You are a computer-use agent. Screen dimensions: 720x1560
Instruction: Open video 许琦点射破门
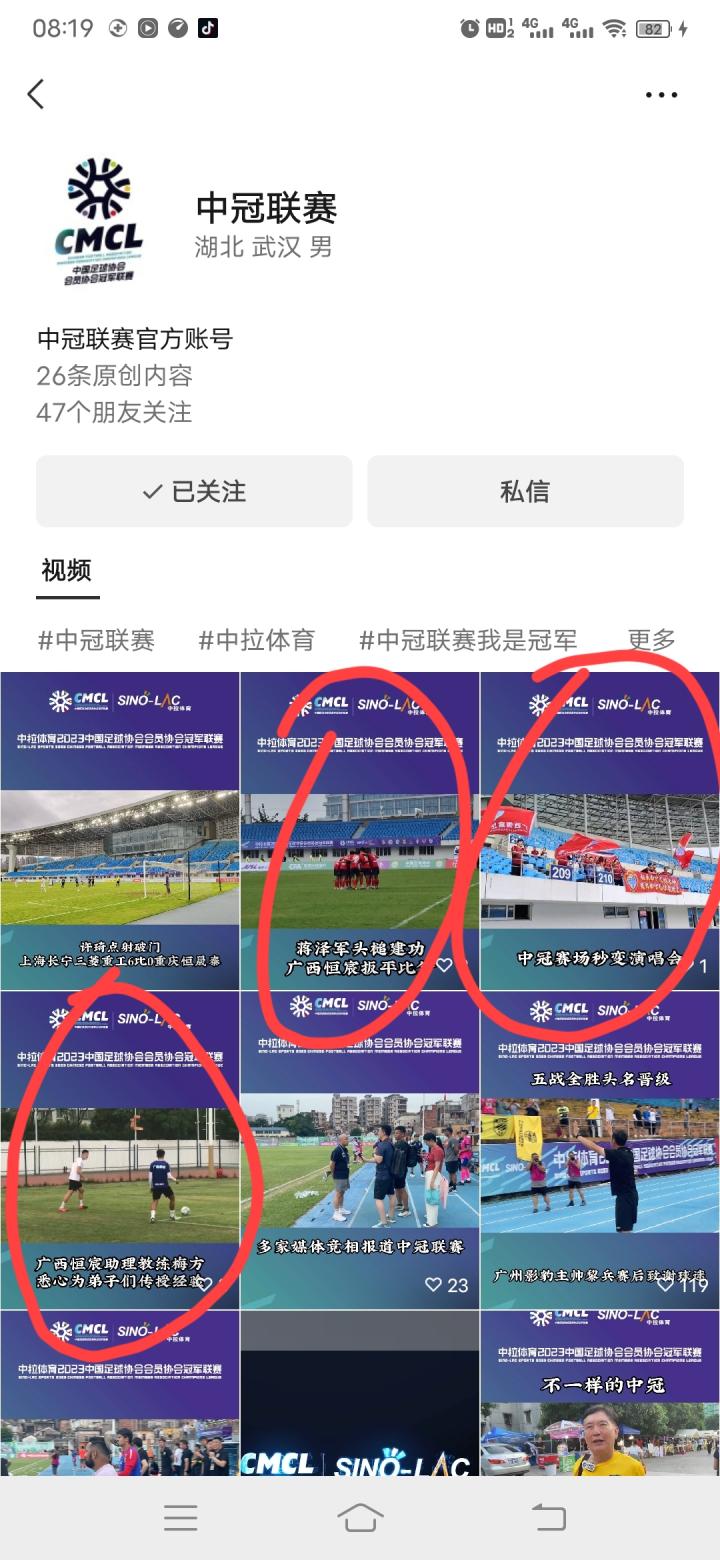point(119,830)
